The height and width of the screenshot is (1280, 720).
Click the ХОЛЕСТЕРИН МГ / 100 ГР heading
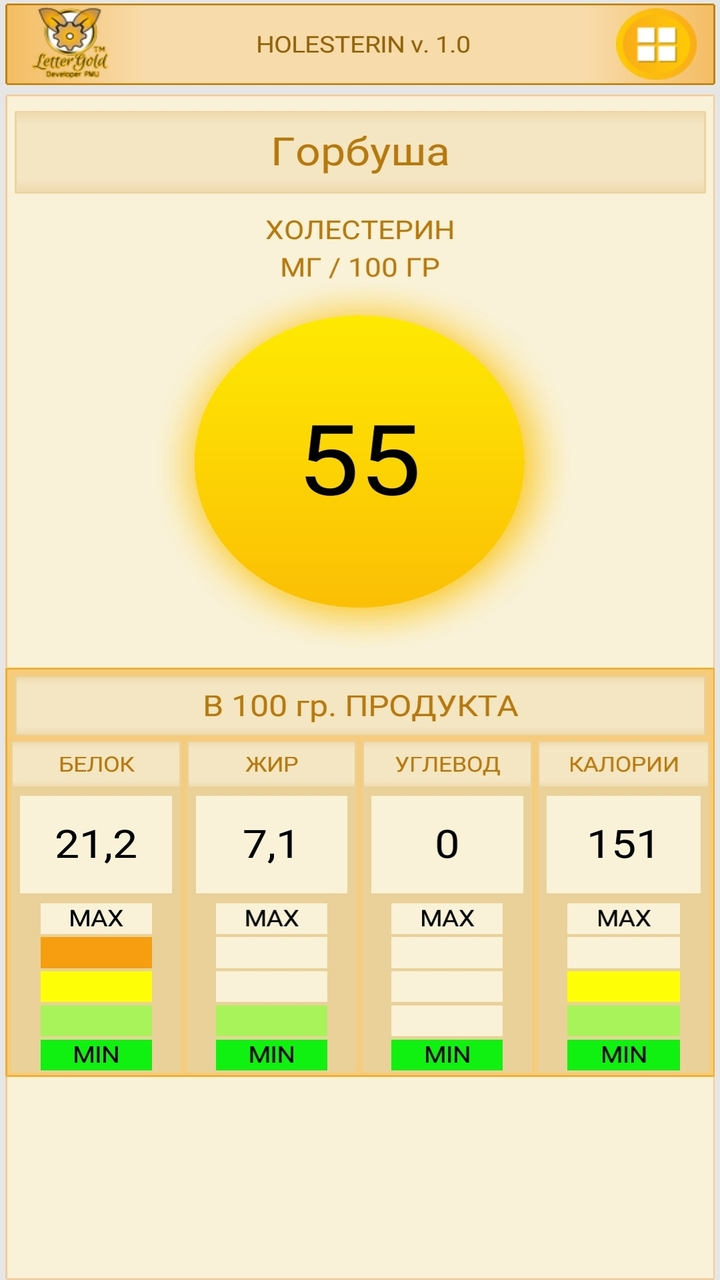[360, 250]
